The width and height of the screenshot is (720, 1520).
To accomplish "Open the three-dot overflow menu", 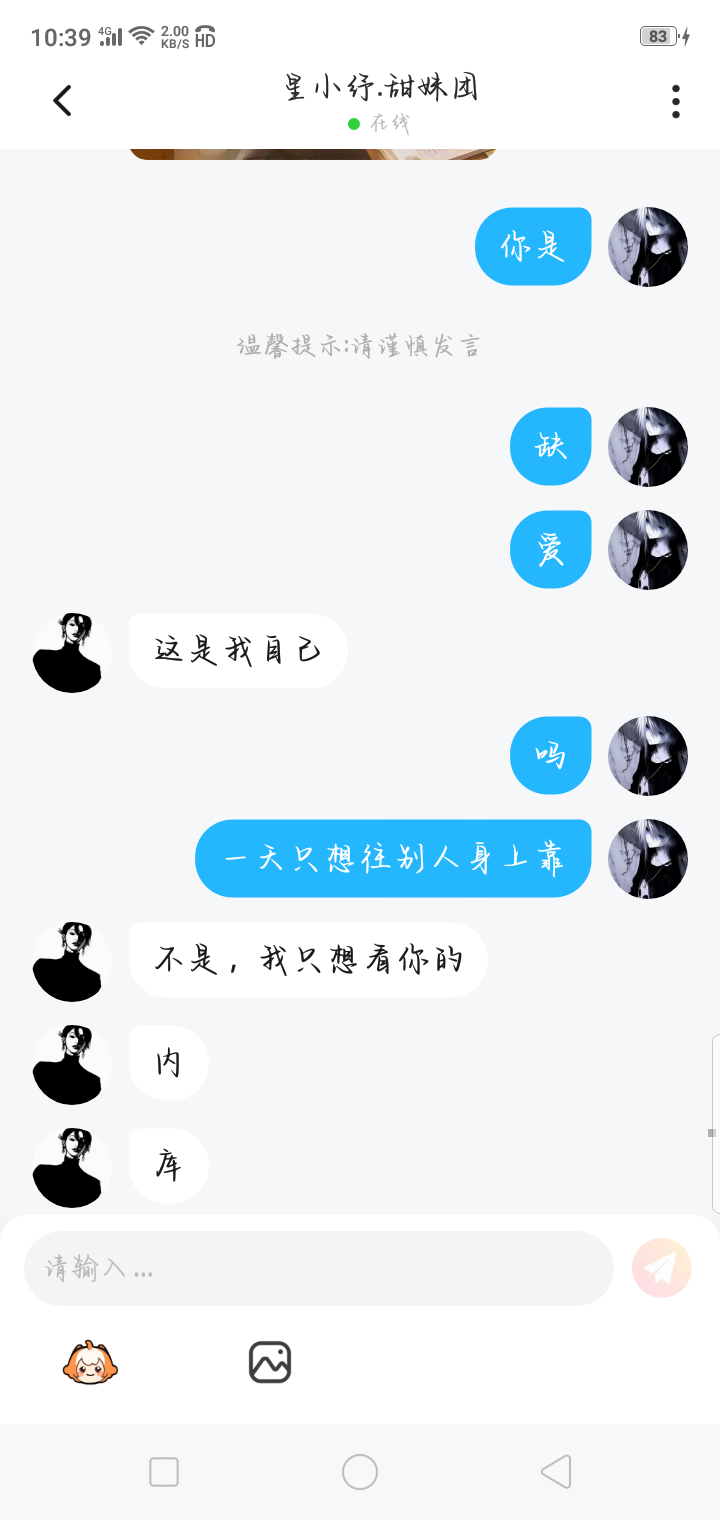I will click(676, 101).
